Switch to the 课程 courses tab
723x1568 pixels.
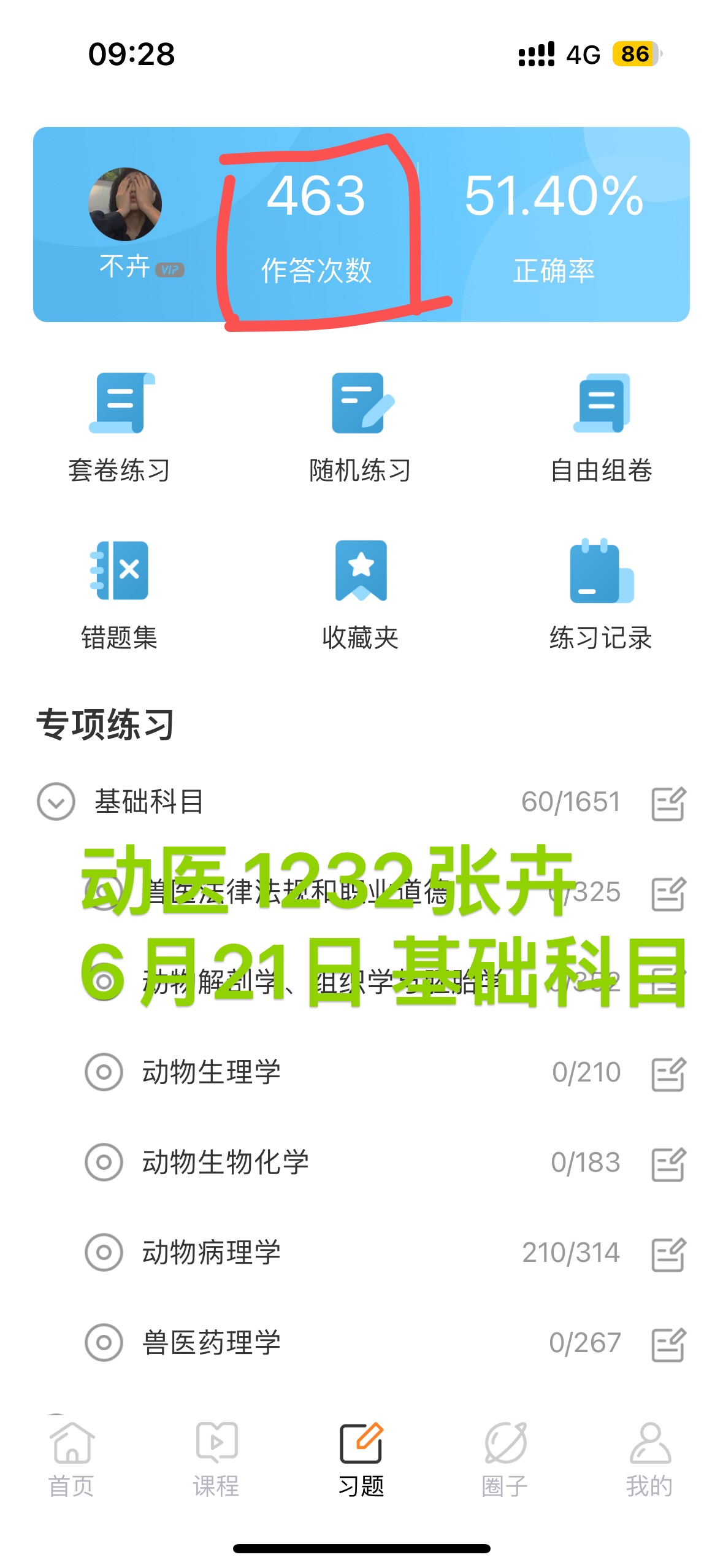point(216,1459)
